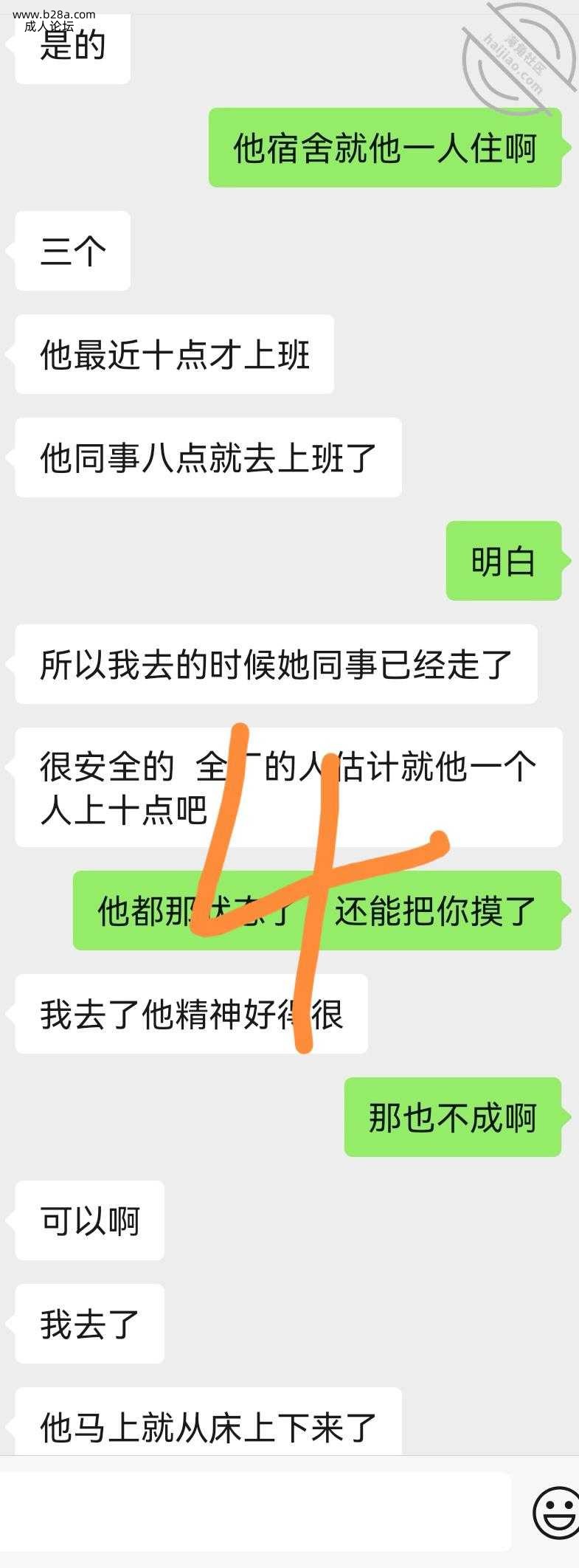Open the emoji picker
This screenshot has height=1568, width=579.
click(x=556, y=1513)
